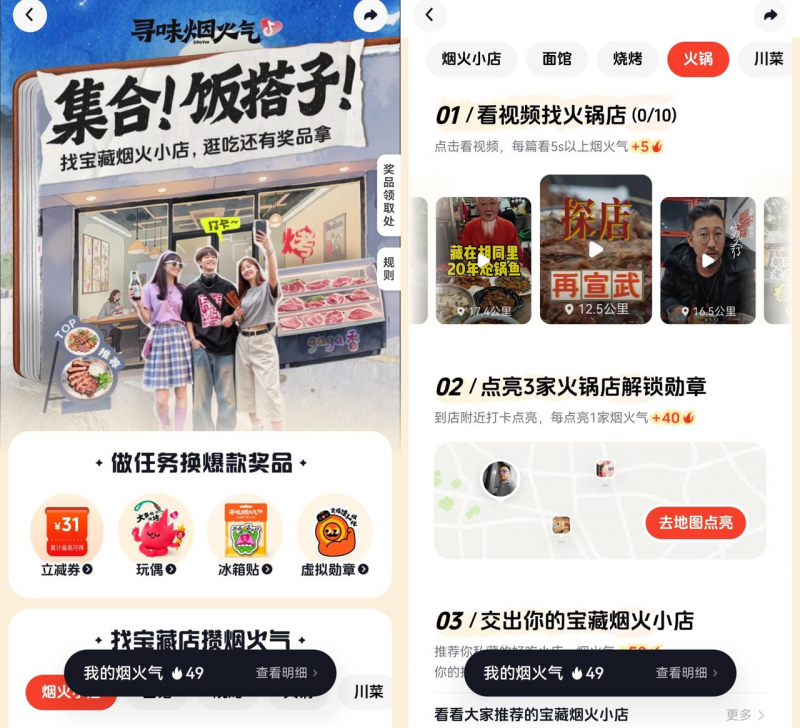Tap the 去地图点亮 button
The image size is (800, 728).
click(695, 522)
